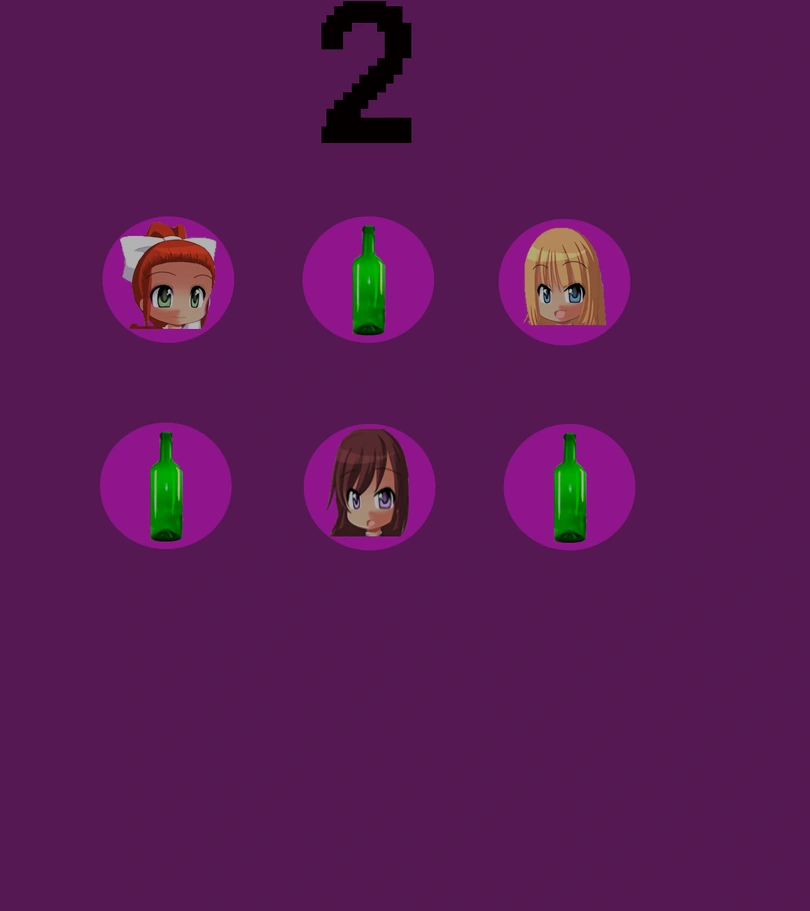Choose the green bottle beneath the blonde girl
The height and width of the screenshot is (911, 810).
point(569,487)
